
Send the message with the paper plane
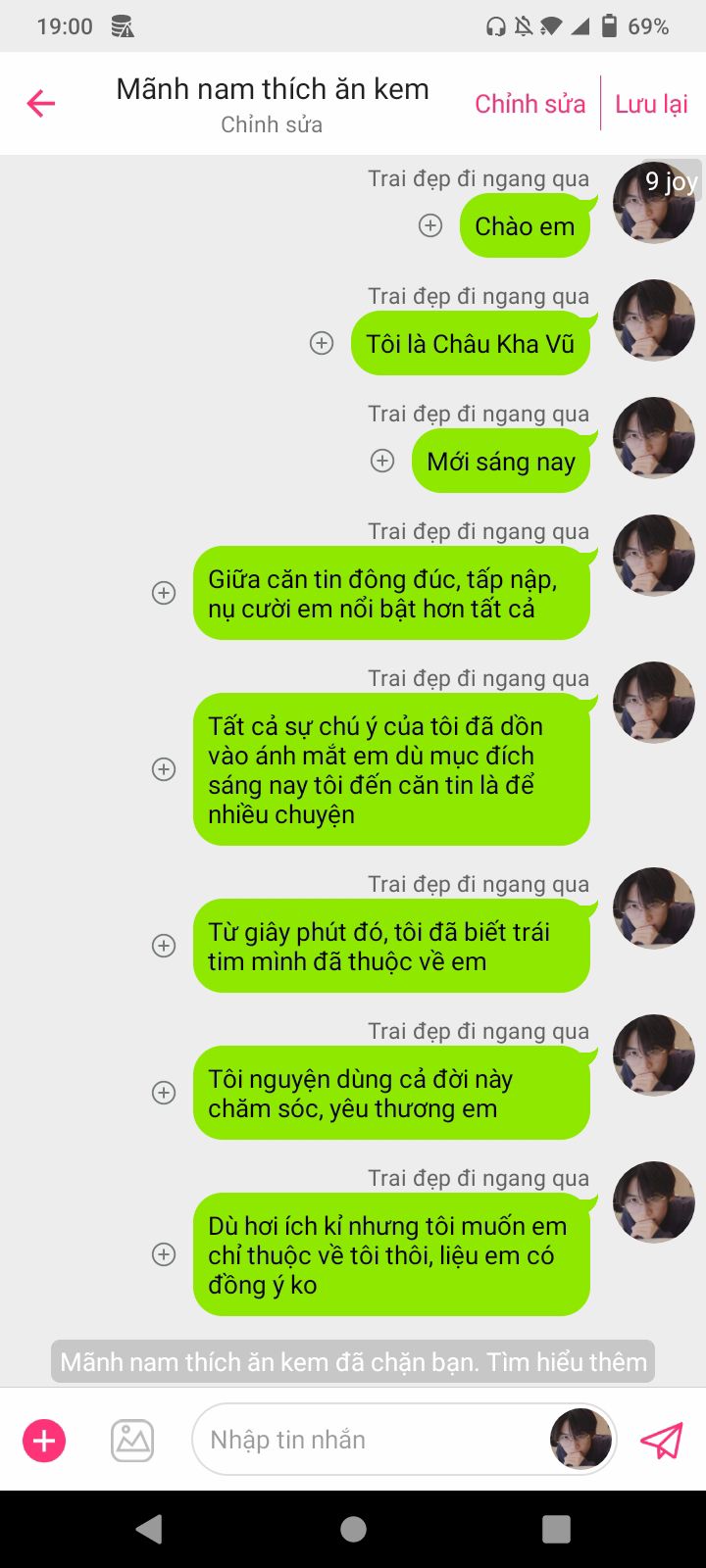click(662, 1441)
